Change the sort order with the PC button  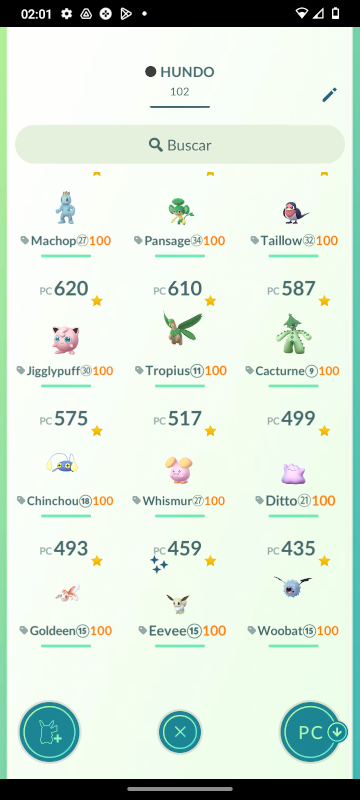click(311, 732)
